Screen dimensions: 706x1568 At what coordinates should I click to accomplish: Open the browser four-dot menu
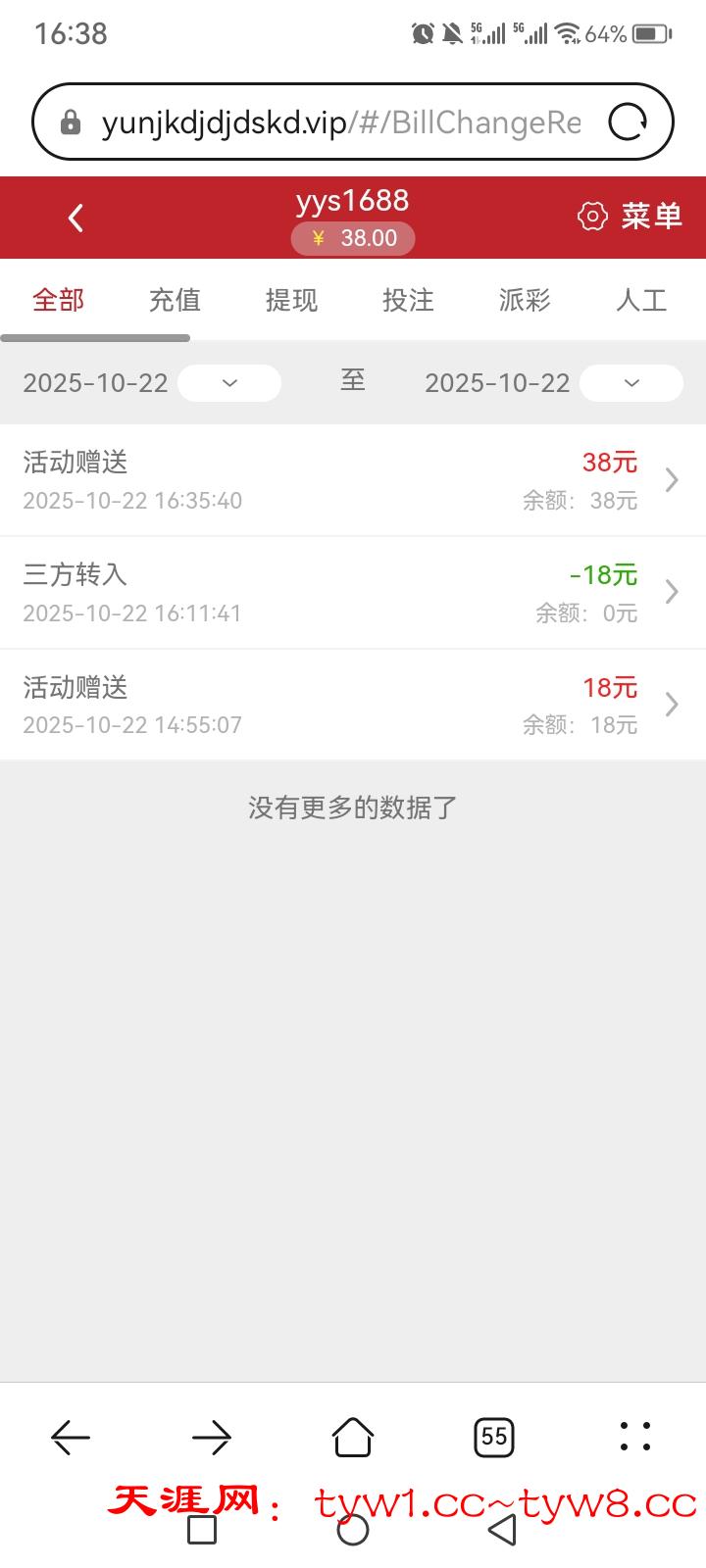pos(635,1437)
